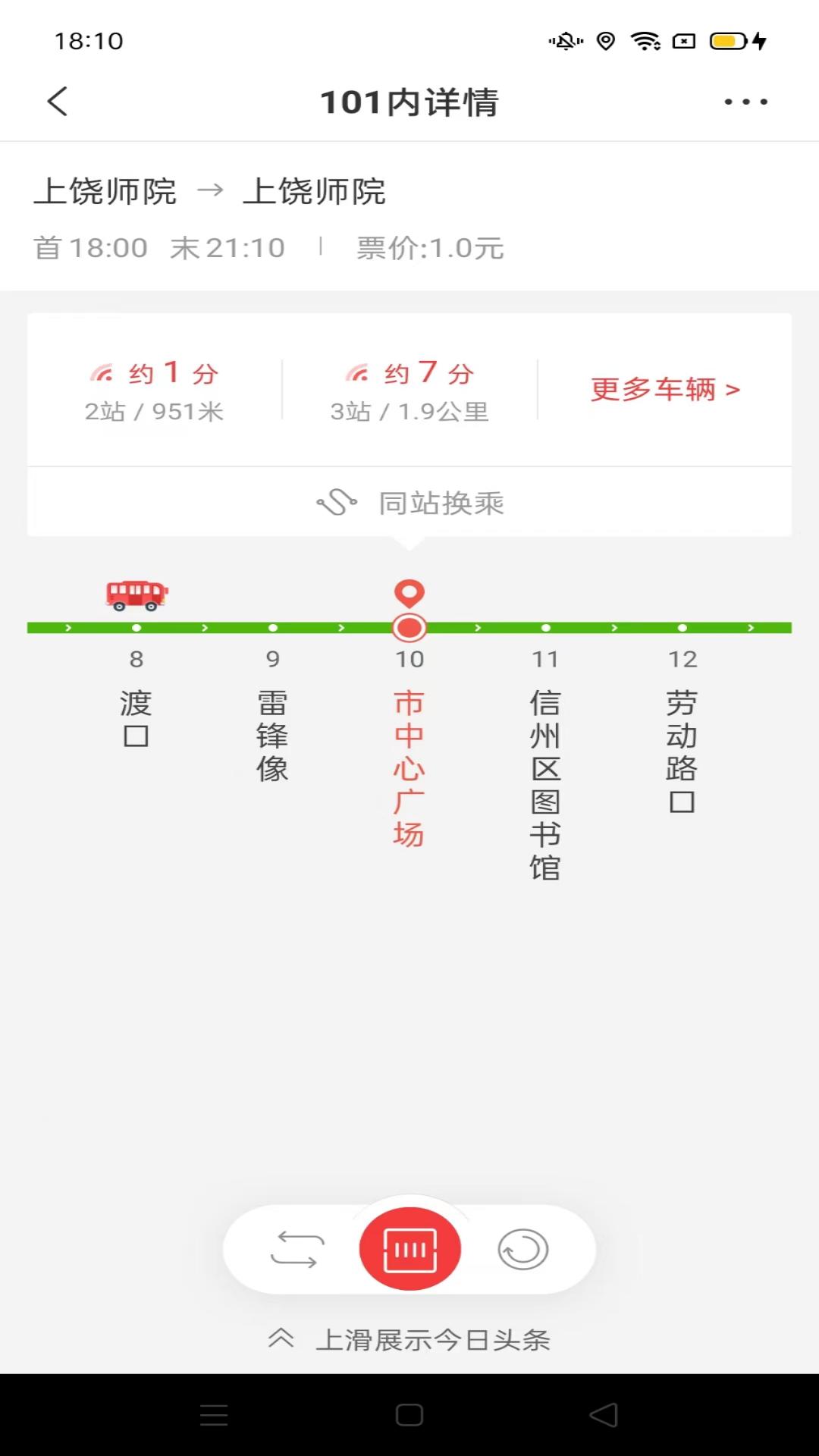Screen dimensions: 819x1456
Task: Tap 同站换乘 to view same-station transfers
Action: (441, 503)
